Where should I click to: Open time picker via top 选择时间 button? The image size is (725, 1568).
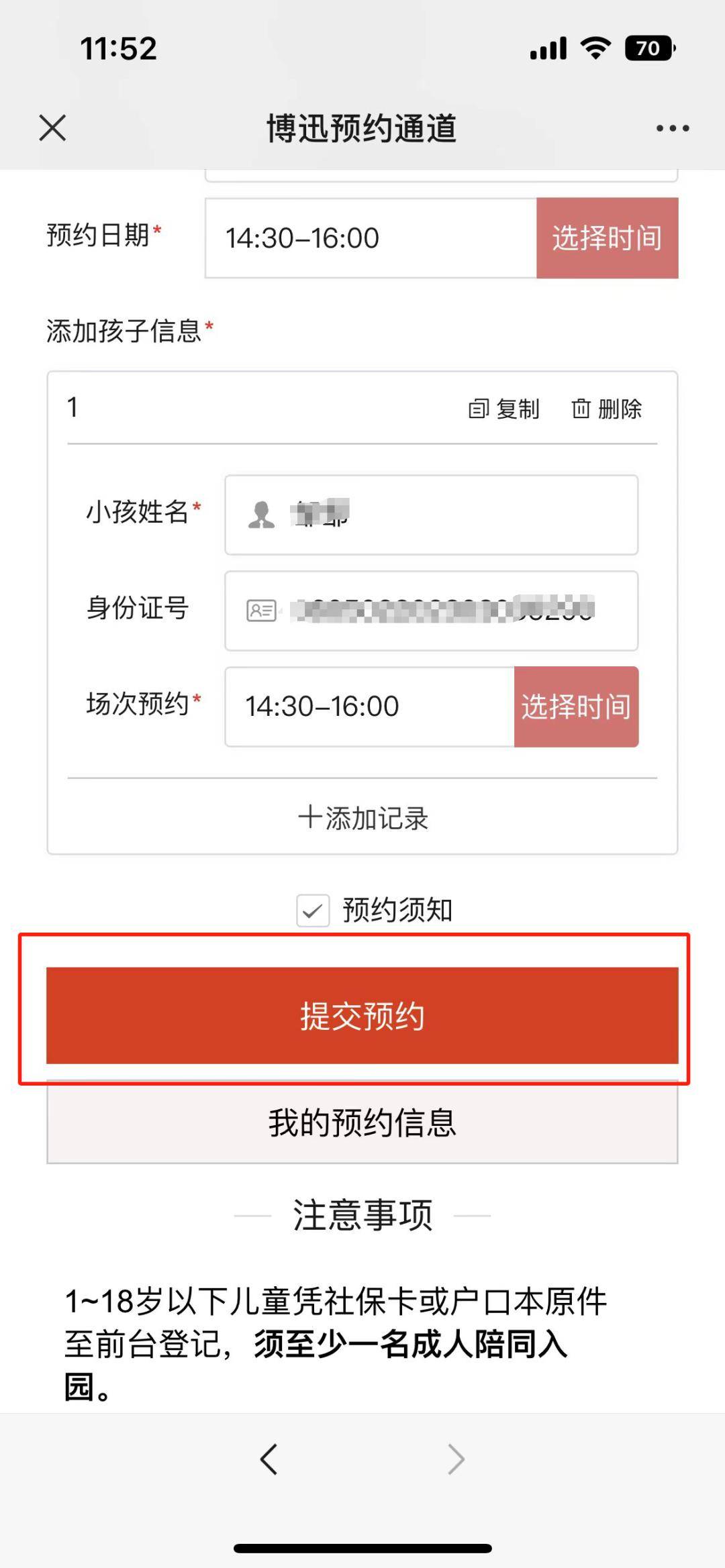click(x=606, y=238)
